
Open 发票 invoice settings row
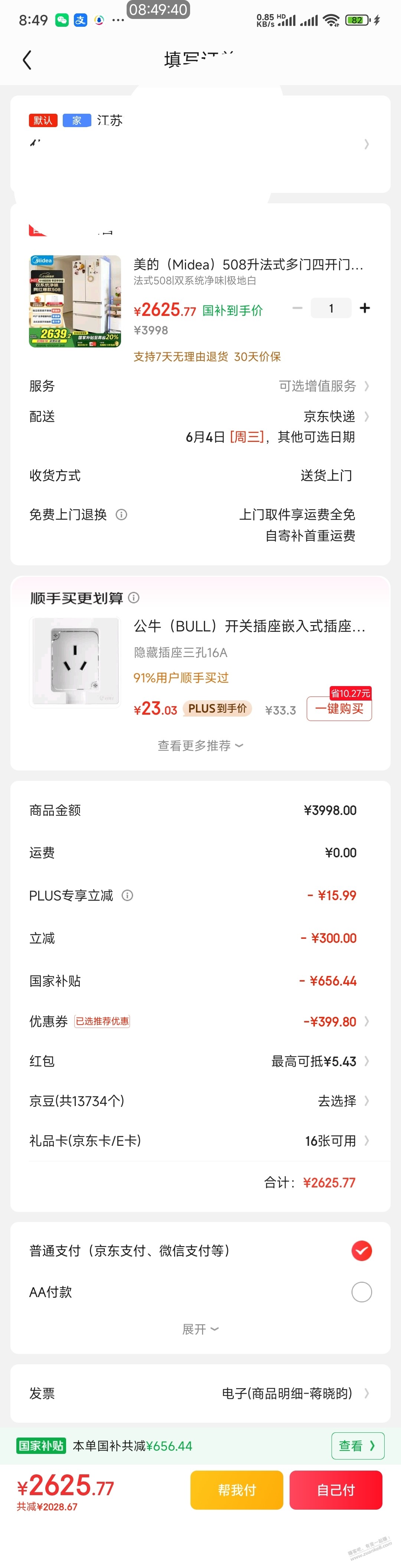(200, 1393)
